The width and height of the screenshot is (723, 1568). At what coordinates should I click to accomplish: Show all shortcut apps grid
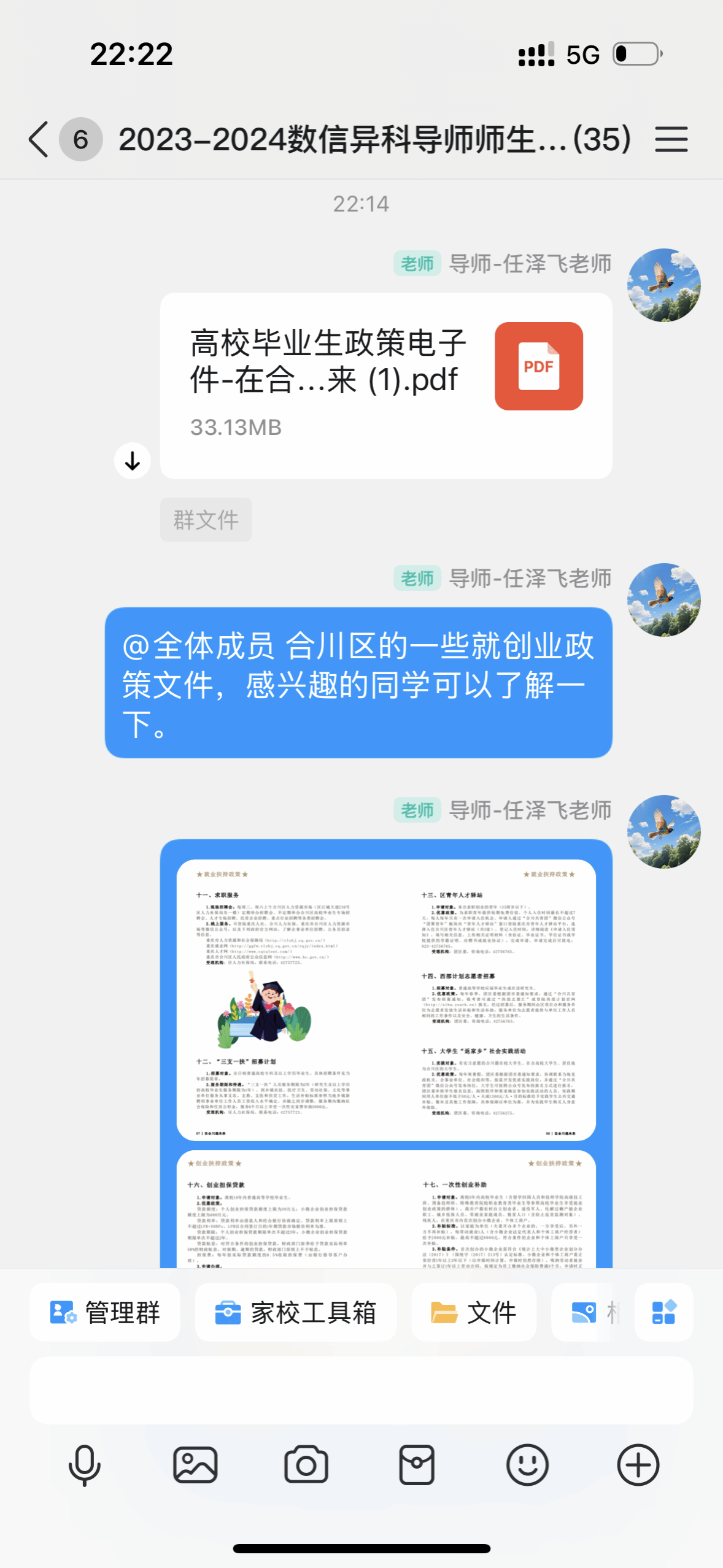tap(663, 1312)
